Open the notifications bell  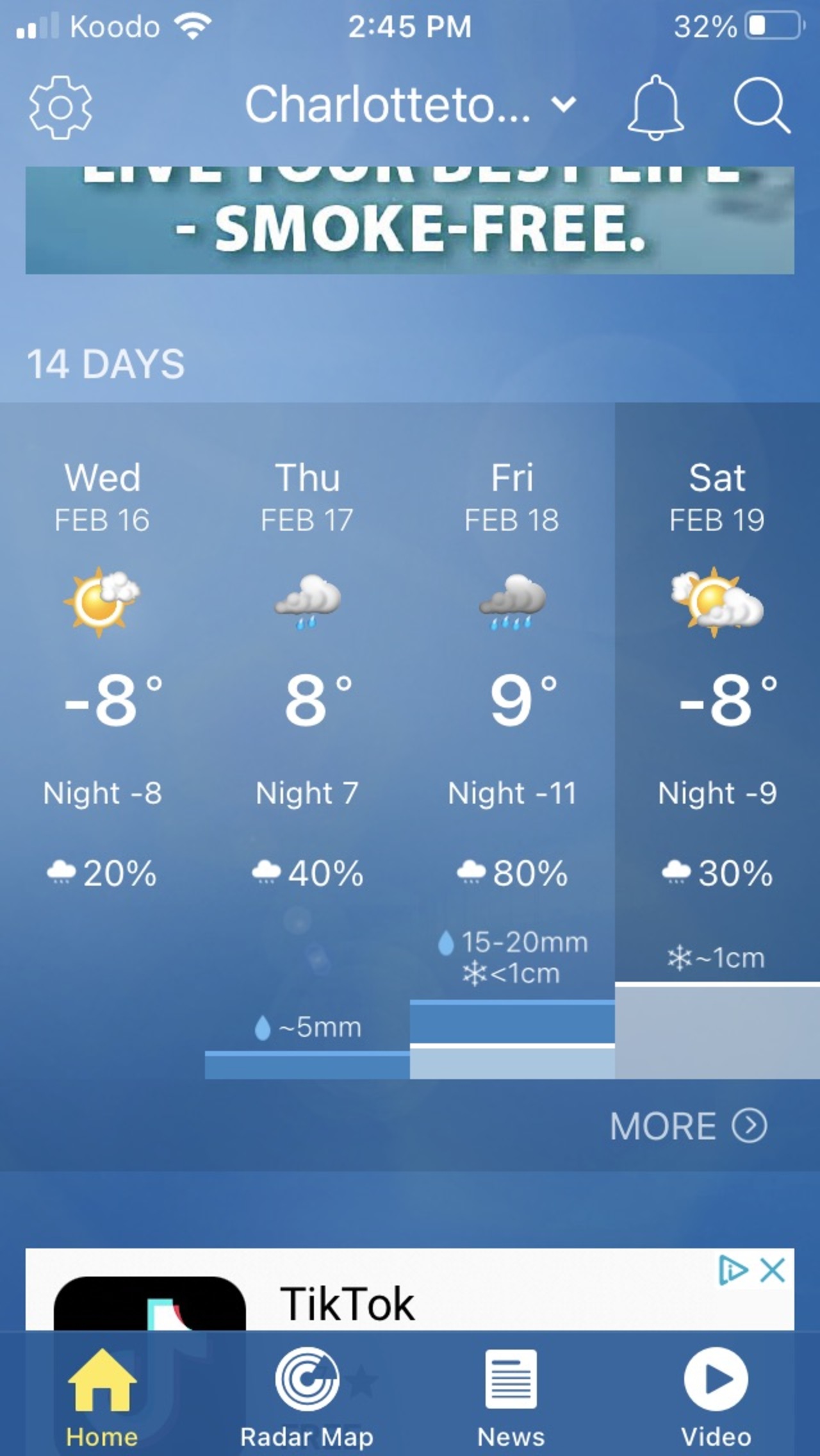tap(655, 107)
